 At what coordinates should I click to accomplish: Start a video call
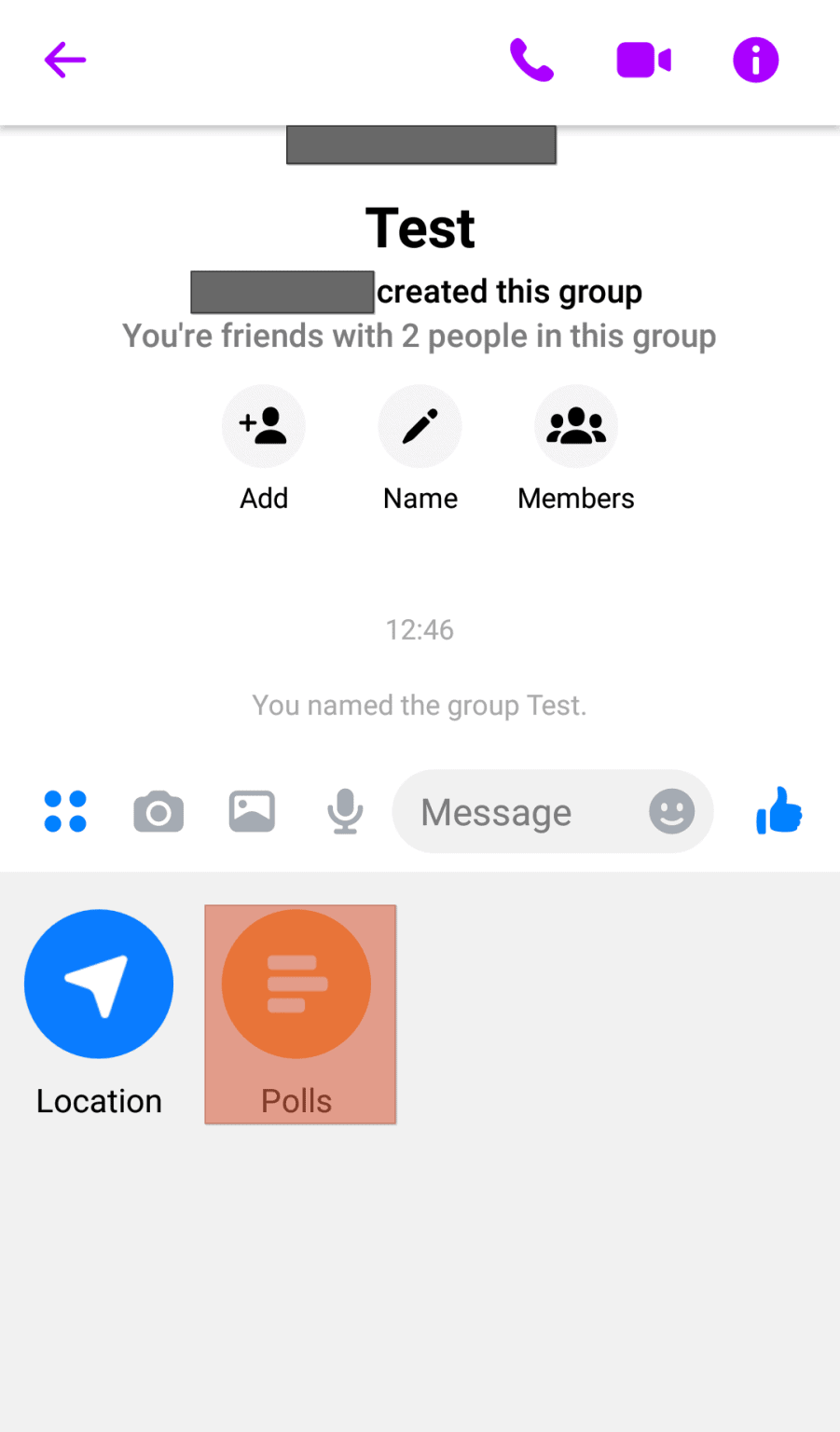point(643,60)
